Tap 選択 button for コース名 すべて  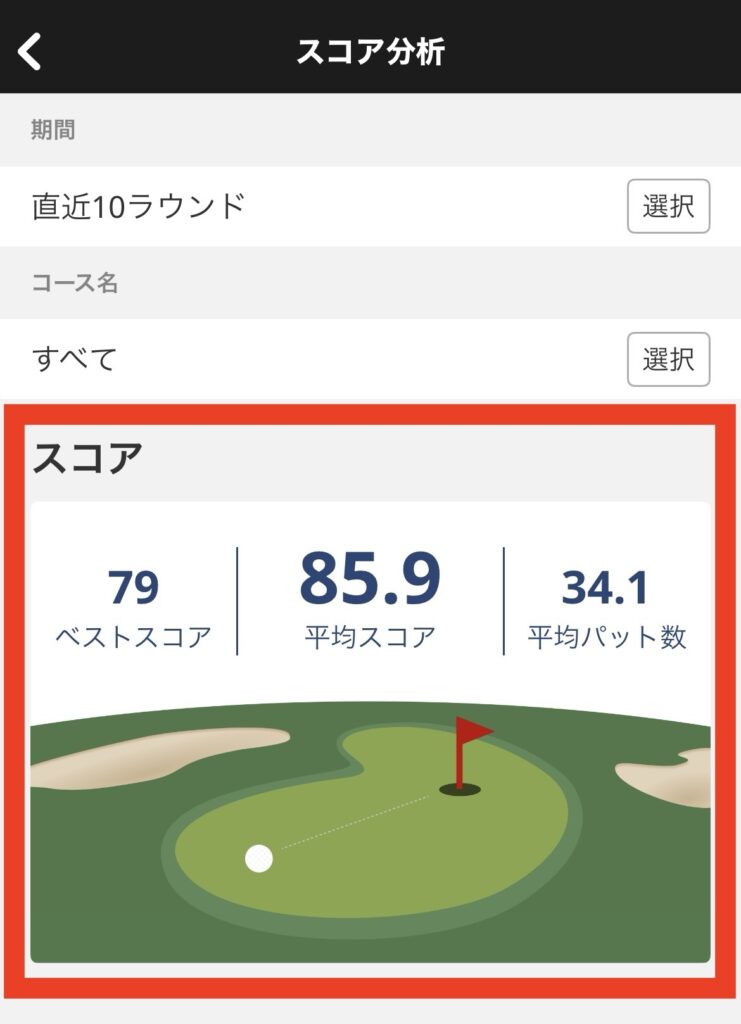pos(668,359)
